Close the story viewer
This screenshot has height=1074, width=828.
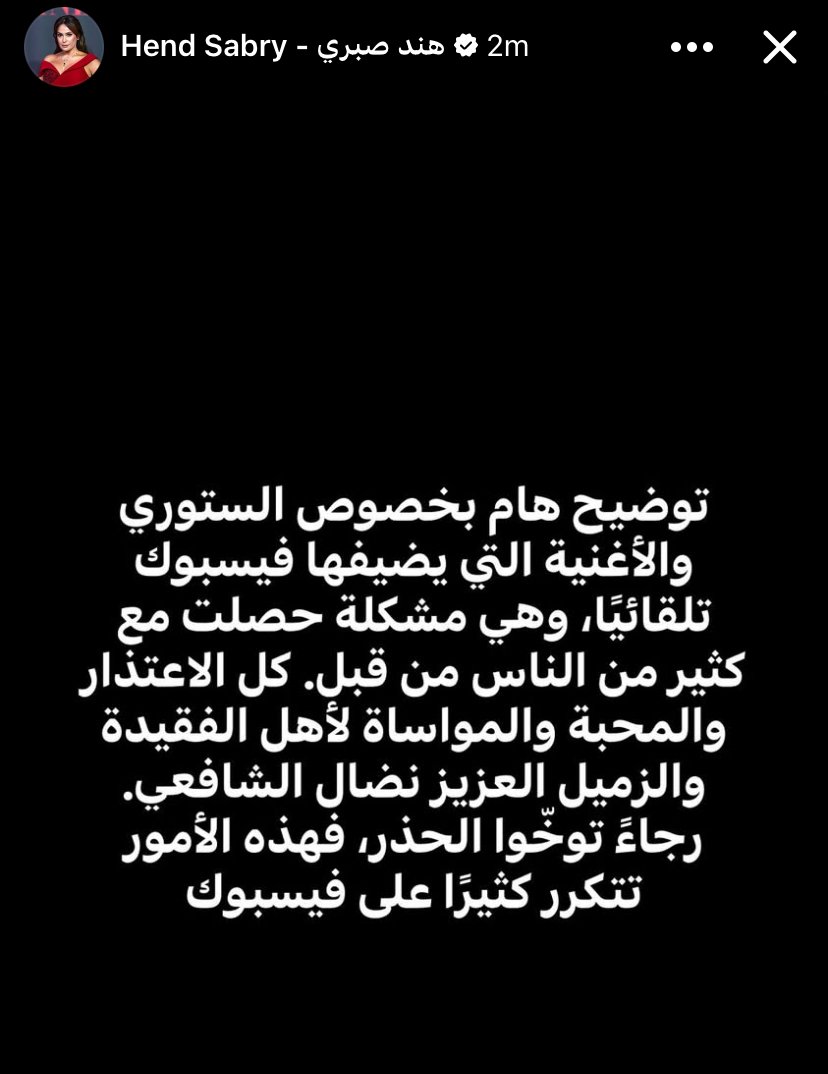pos(779,47)
